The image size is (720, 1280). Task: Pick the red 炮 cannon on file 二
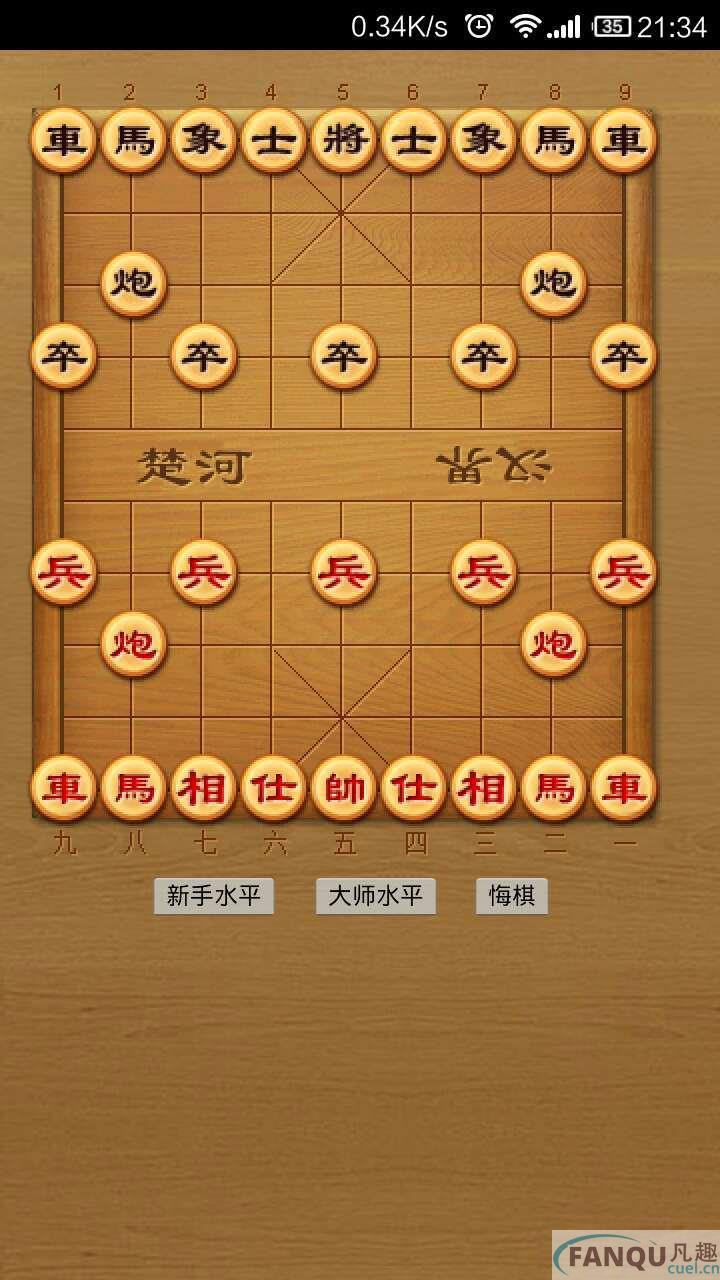point(554,644)
